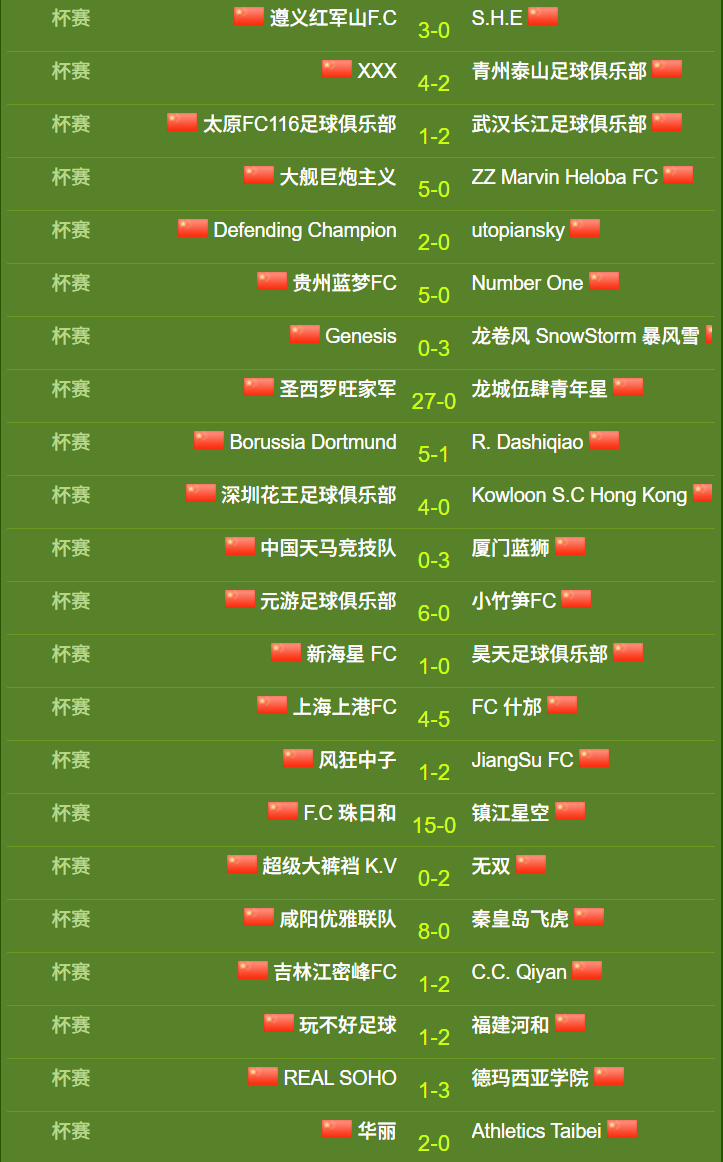Open 龙卷风 SnowStorm 暴风雪 team page
The image size is (723, 1162).
click(585, 336)
